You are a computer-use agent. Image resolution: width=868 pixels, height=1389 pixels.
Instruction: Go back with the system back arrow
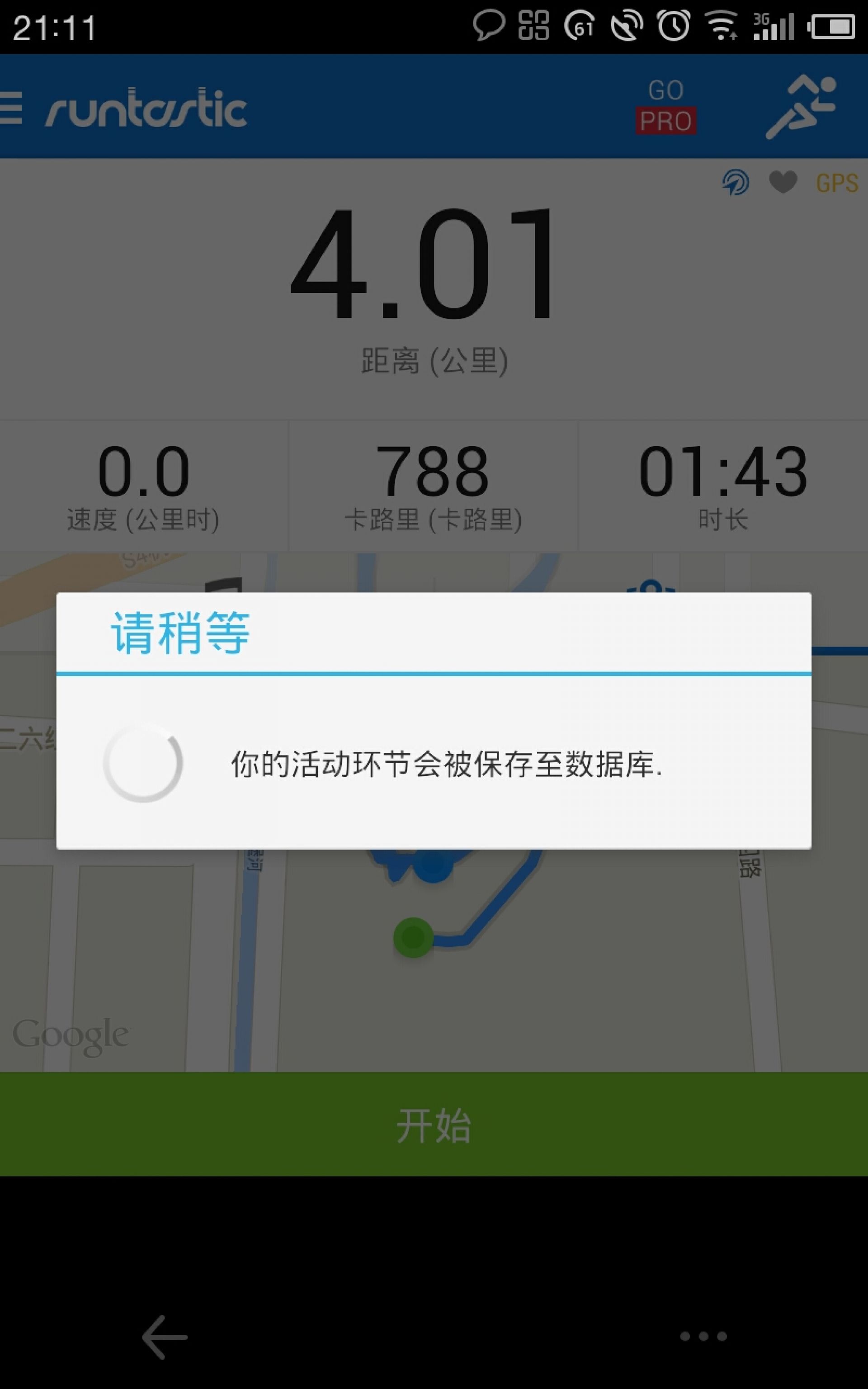tap(165, 1337)
